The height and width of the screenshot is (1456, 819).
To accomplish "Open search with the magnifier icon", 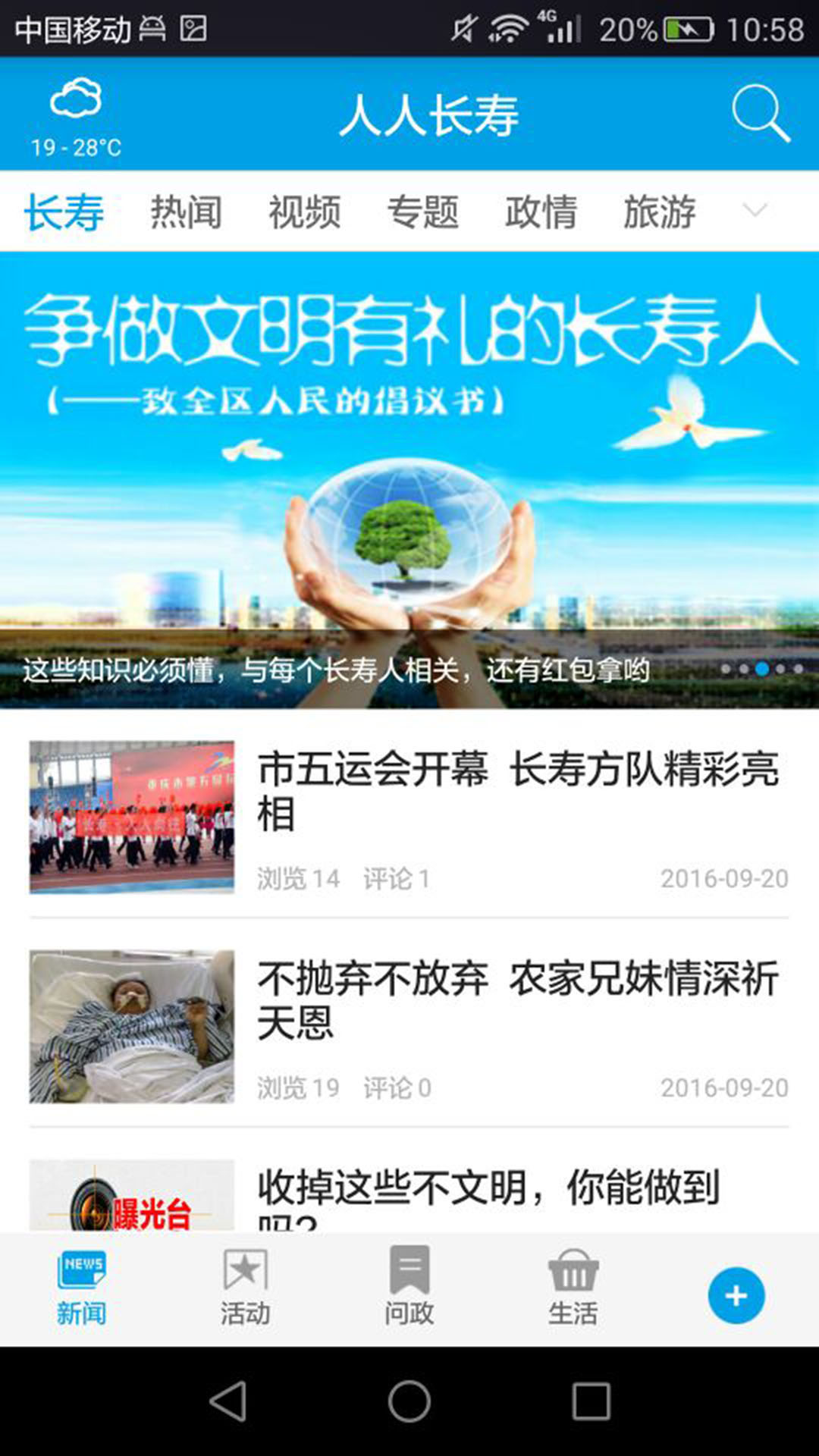I will click(762, 114).
